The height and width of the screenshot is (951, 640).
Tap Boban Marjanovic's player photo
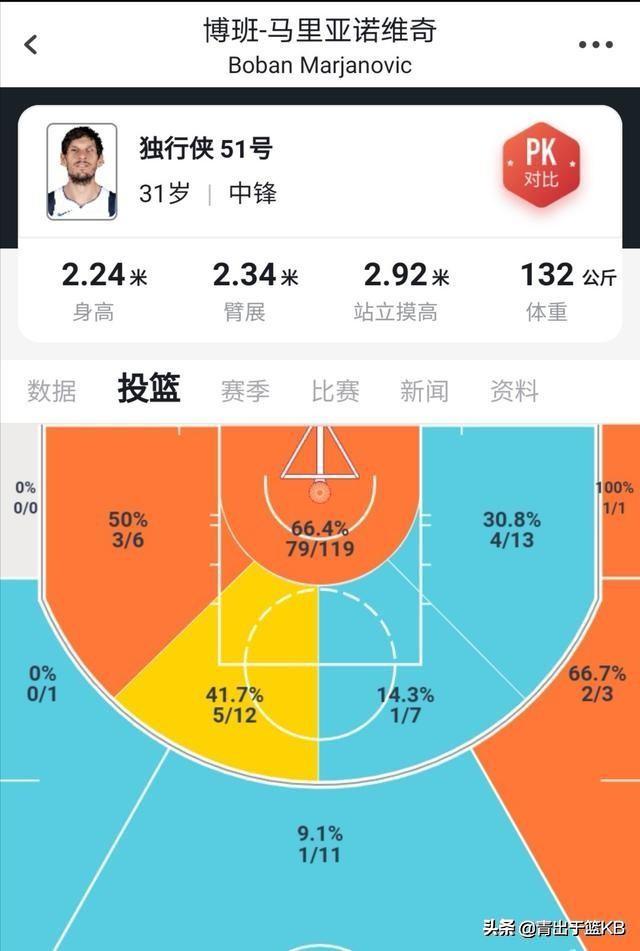(x=82, y=171)
